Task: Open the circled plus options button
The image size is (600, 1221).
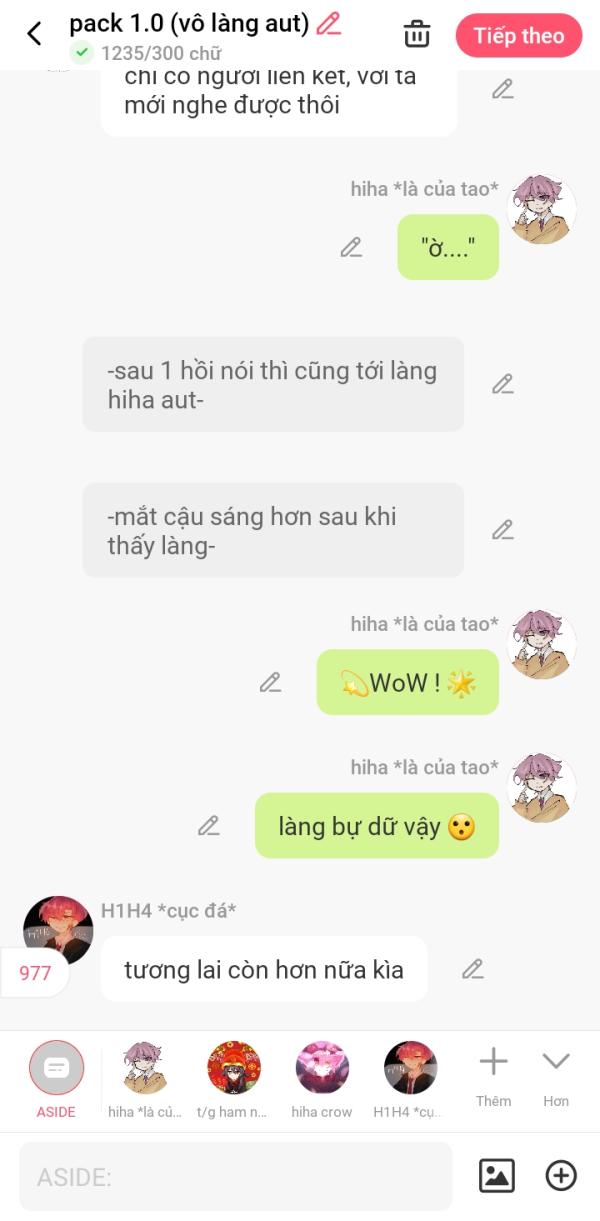Action: pyautogui.click(x=561, y=1176)
